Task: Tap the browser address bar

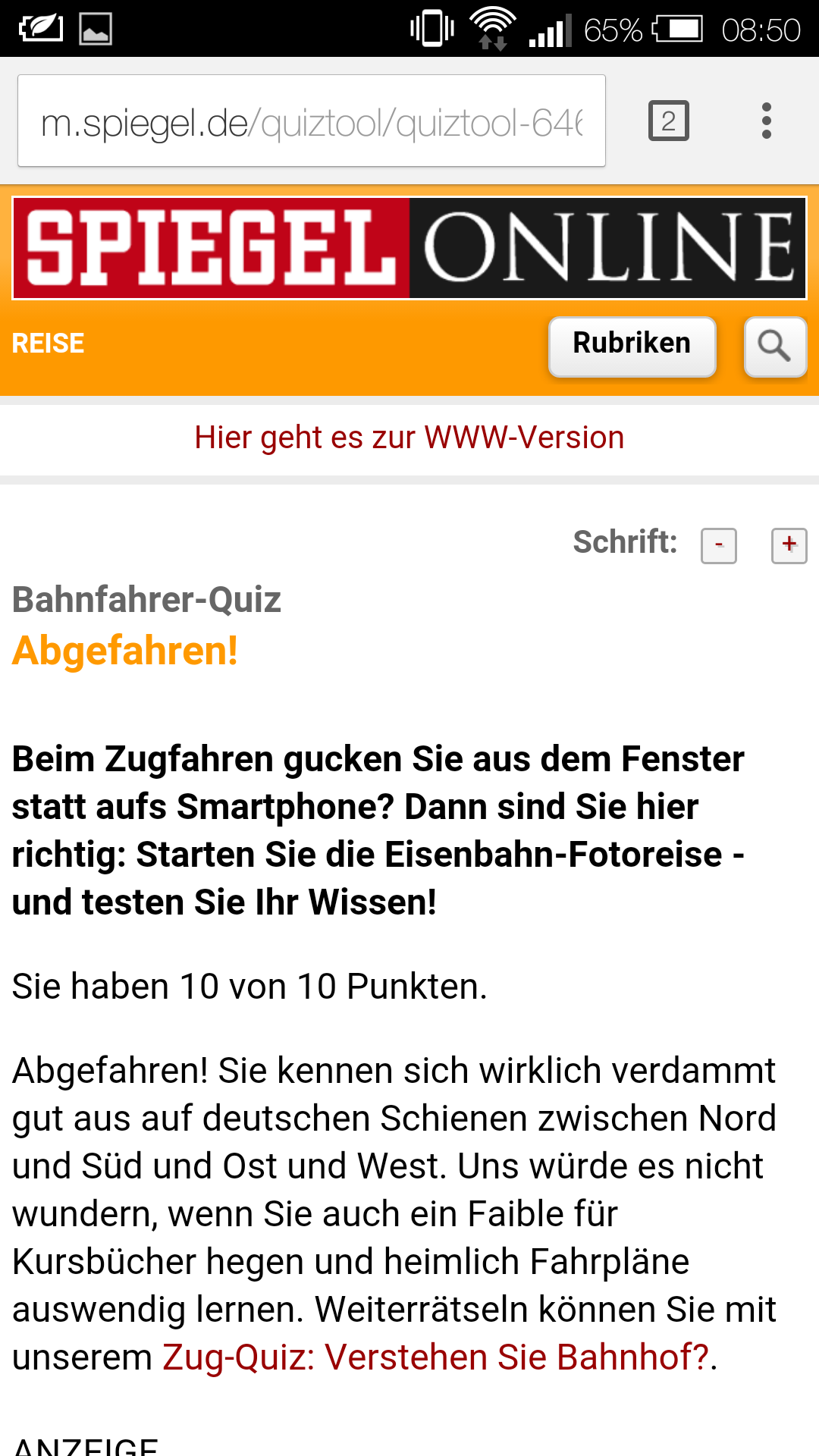Action: 311,121
